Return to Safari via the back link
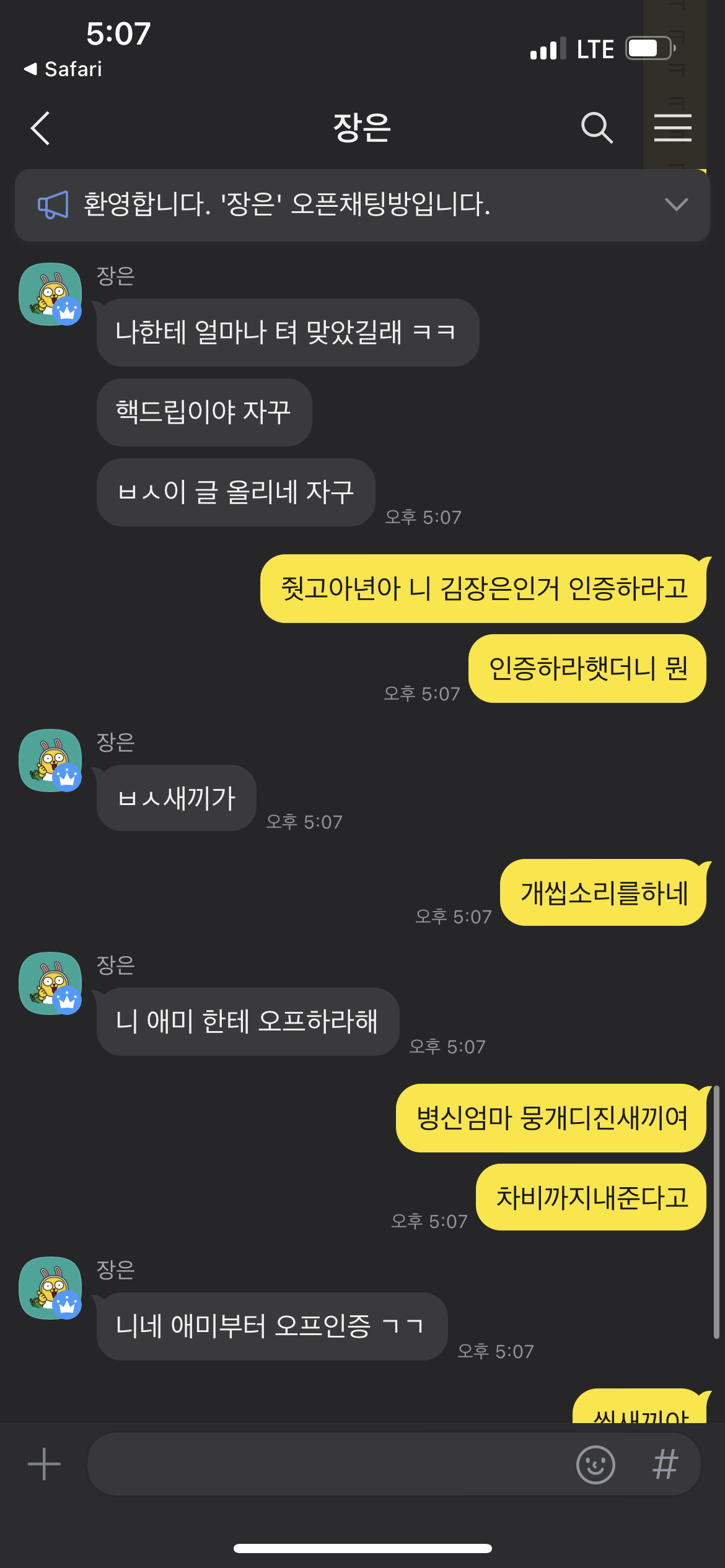 click(63, 69)
